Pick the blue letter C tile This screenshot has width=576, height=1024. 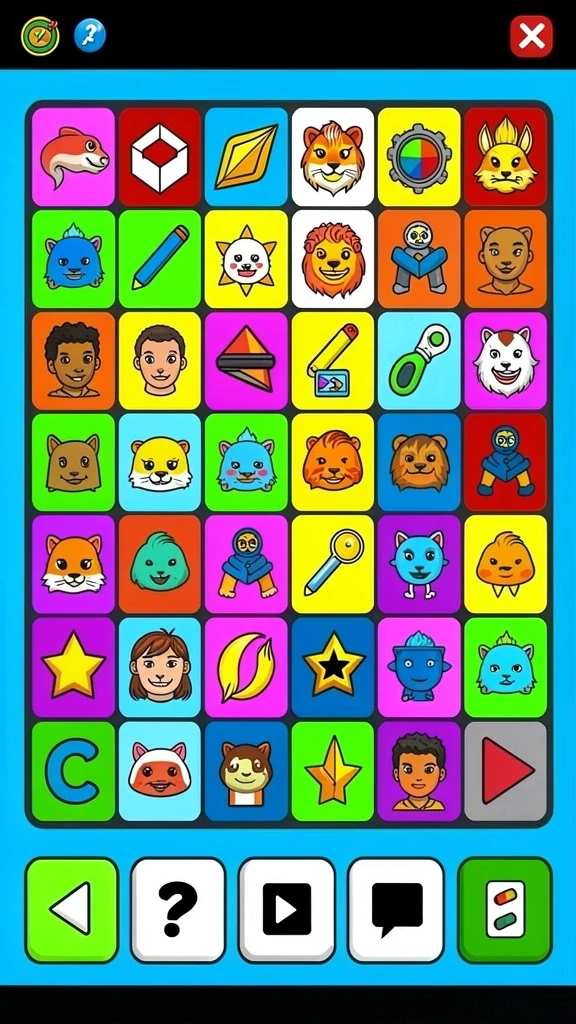[73, 771]
